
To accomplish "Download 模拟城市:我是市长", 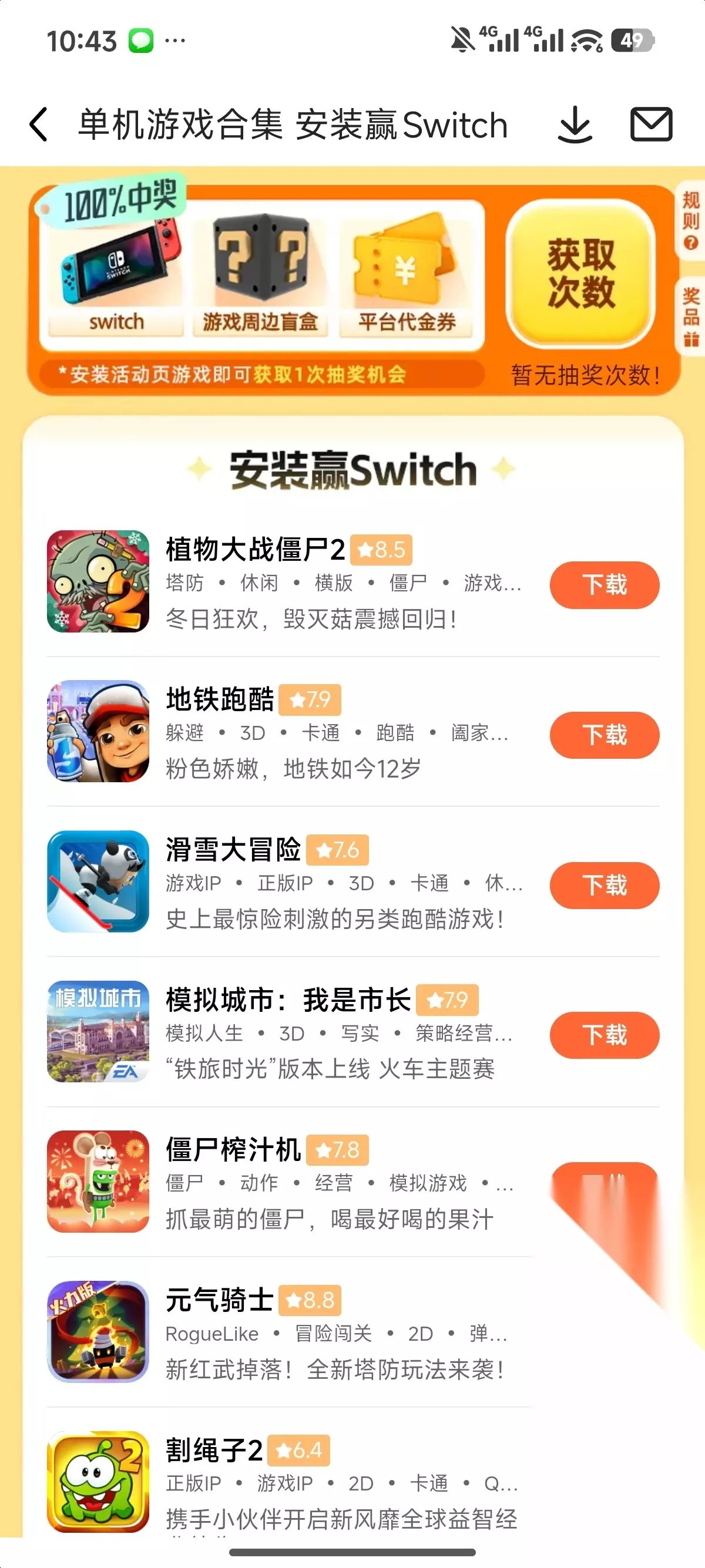I will (604, 1035).
